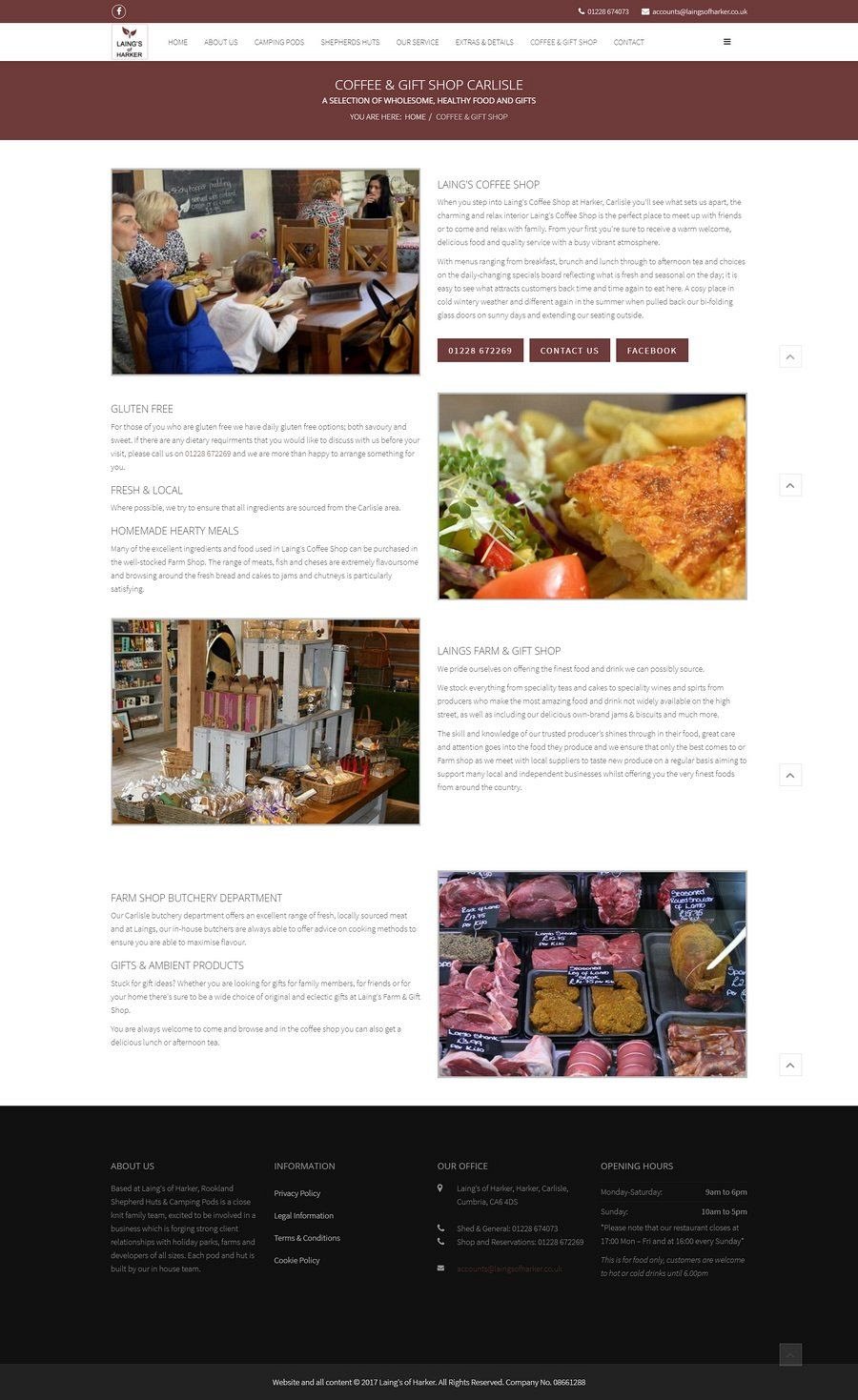Viewport: 858px width, 1400px height.
Task: Open the hamburger menu icon
Action: (x=727, y=42)
